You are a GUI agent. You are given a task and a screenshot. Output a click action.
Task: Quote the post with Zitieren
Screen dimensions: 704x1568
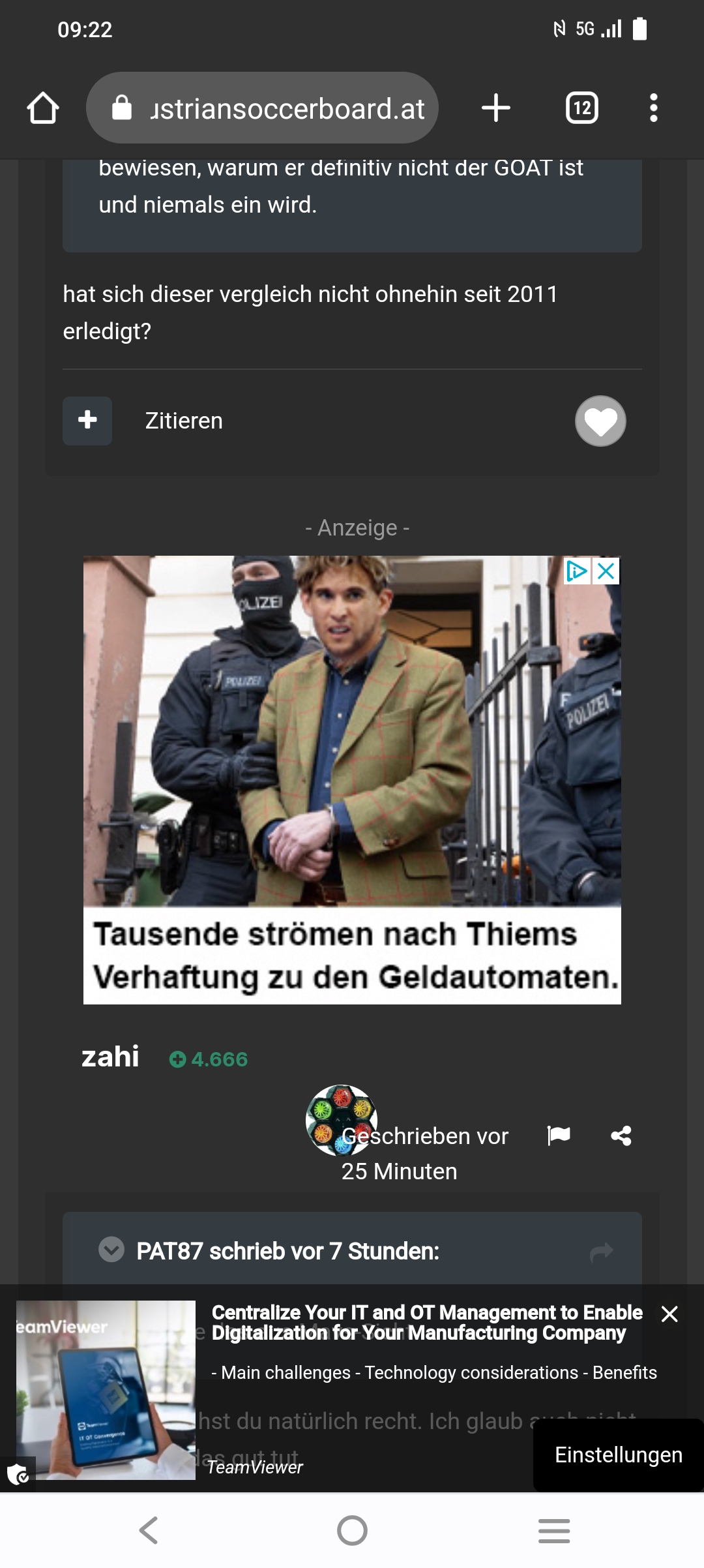pos(184,421)
